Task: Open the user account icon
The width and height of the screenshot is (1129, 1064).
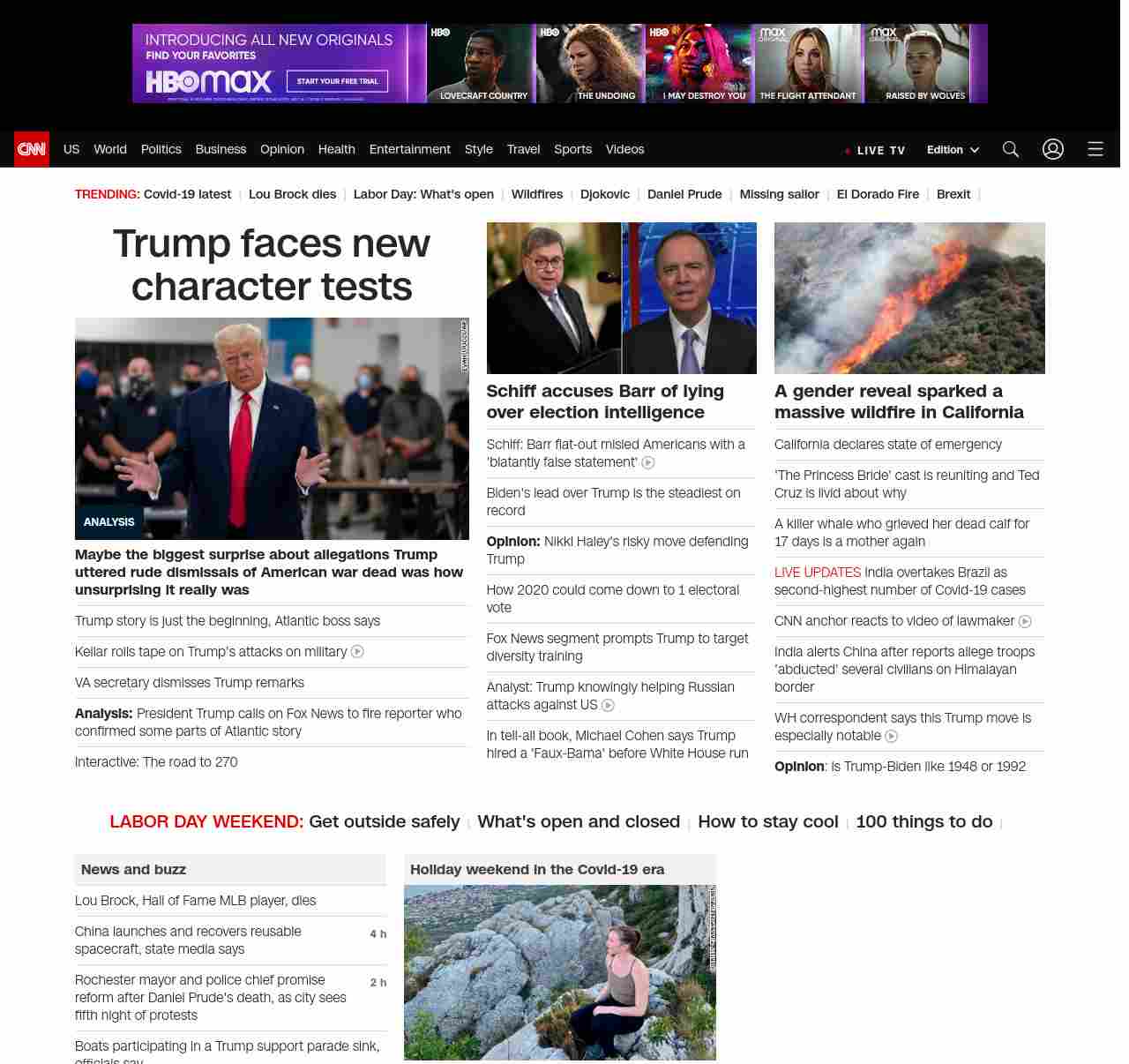Action: pos(1053,149)
